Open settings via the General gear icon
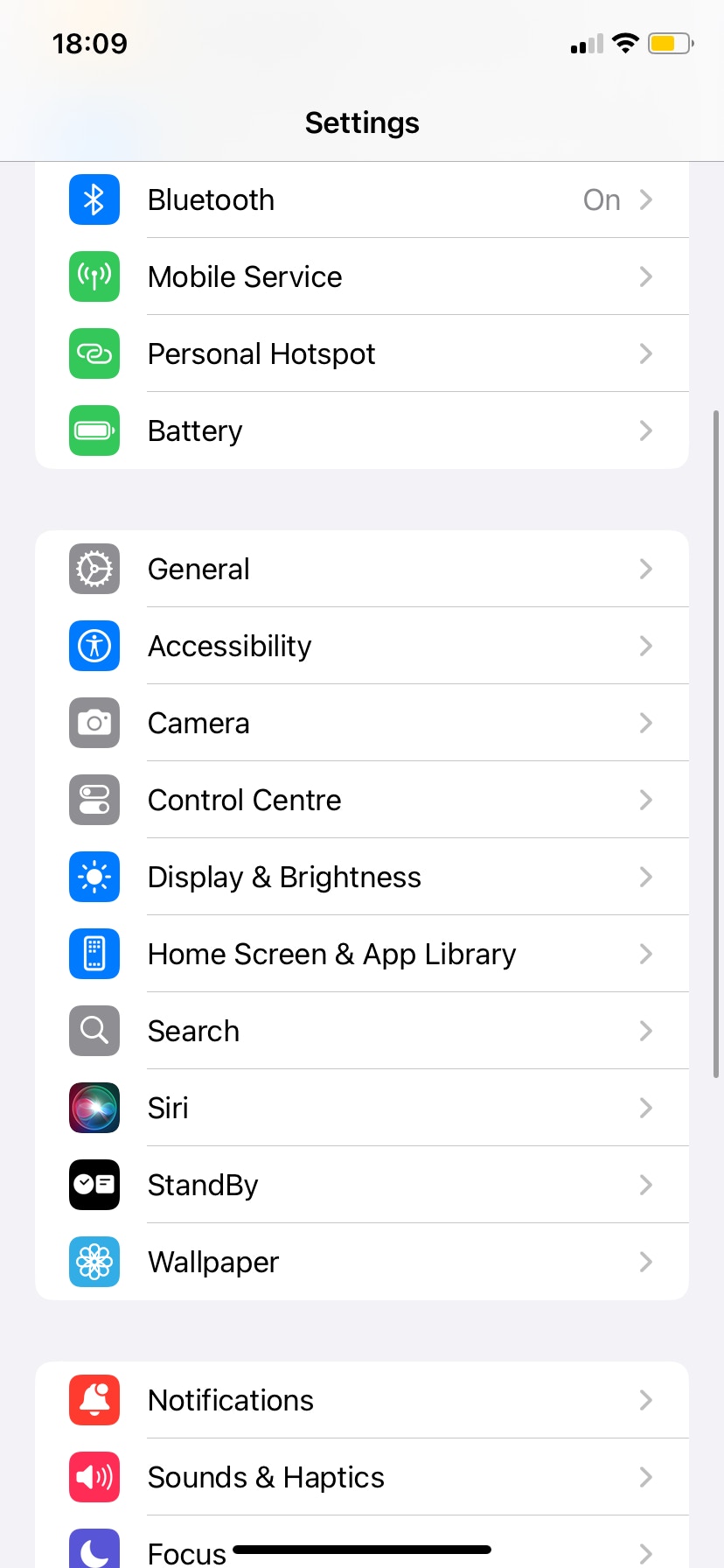Screen dimensions: 724x1568 94,569
